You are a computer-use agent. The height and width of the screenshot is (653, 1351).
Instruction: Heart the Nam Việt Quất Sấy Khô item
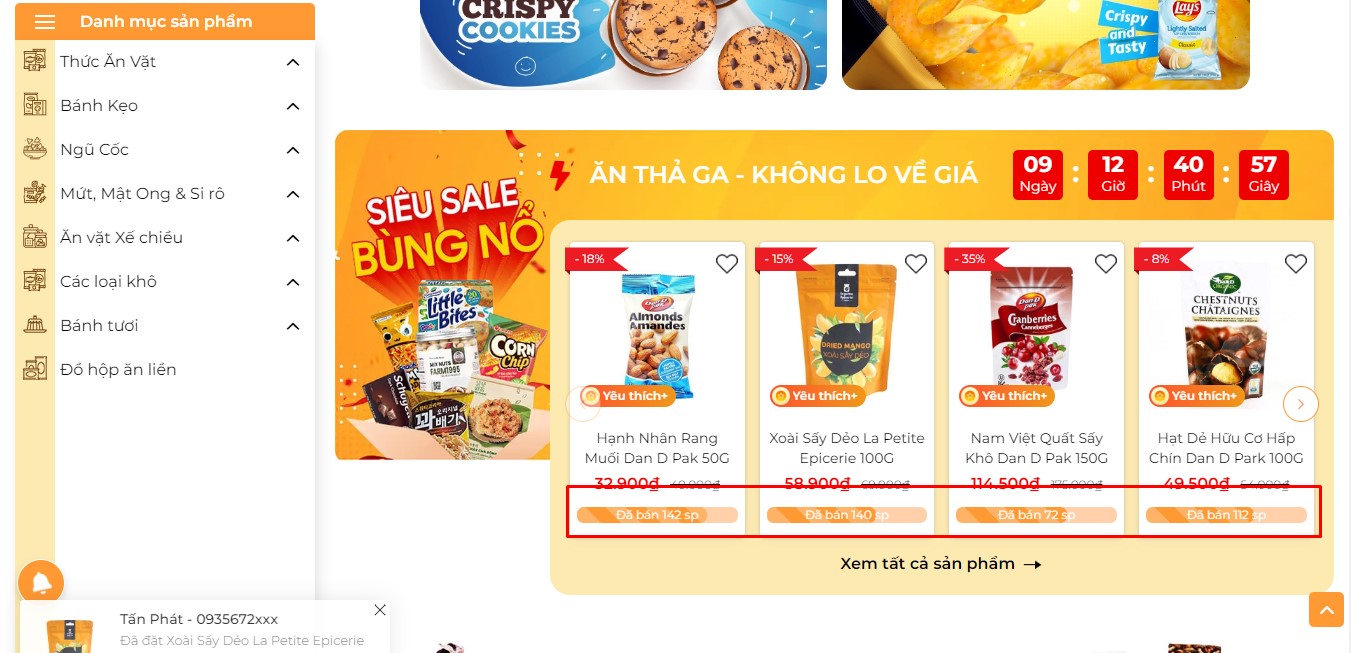click(1105, 264)
